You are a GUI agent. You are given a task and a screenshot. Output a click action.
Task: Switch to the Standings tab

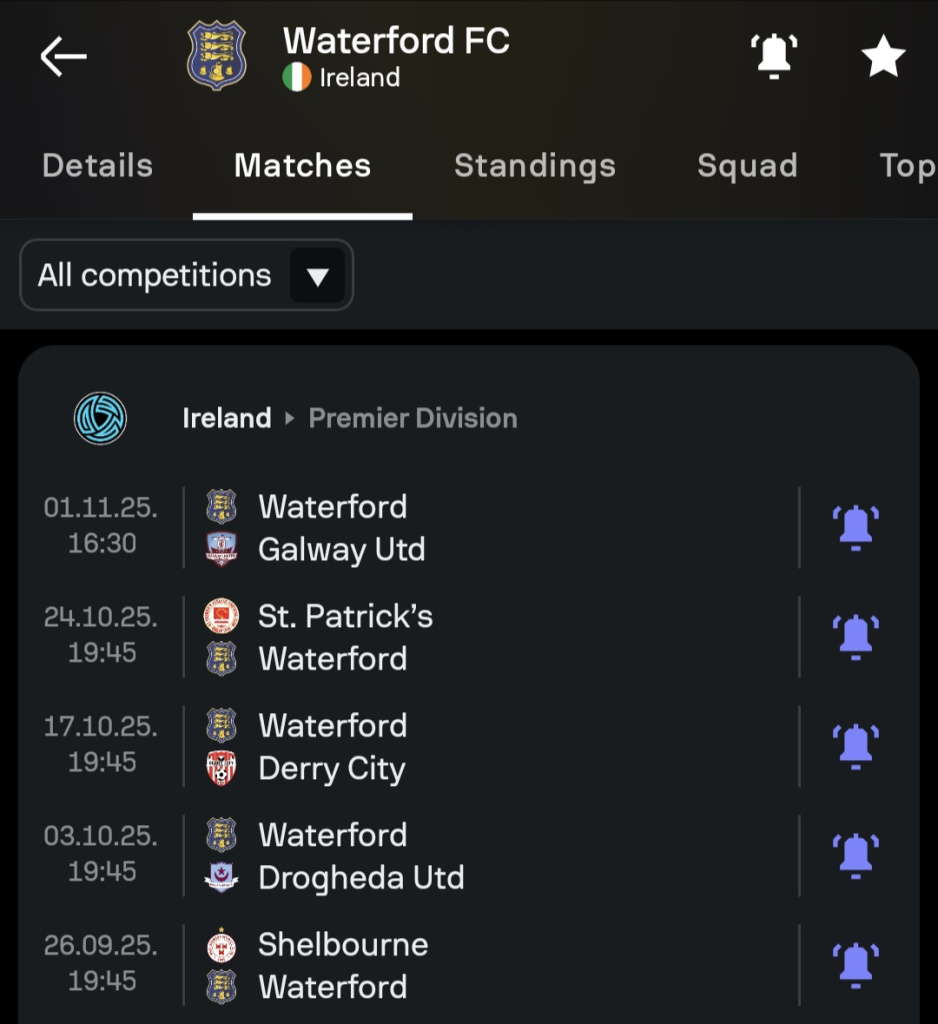535,166
